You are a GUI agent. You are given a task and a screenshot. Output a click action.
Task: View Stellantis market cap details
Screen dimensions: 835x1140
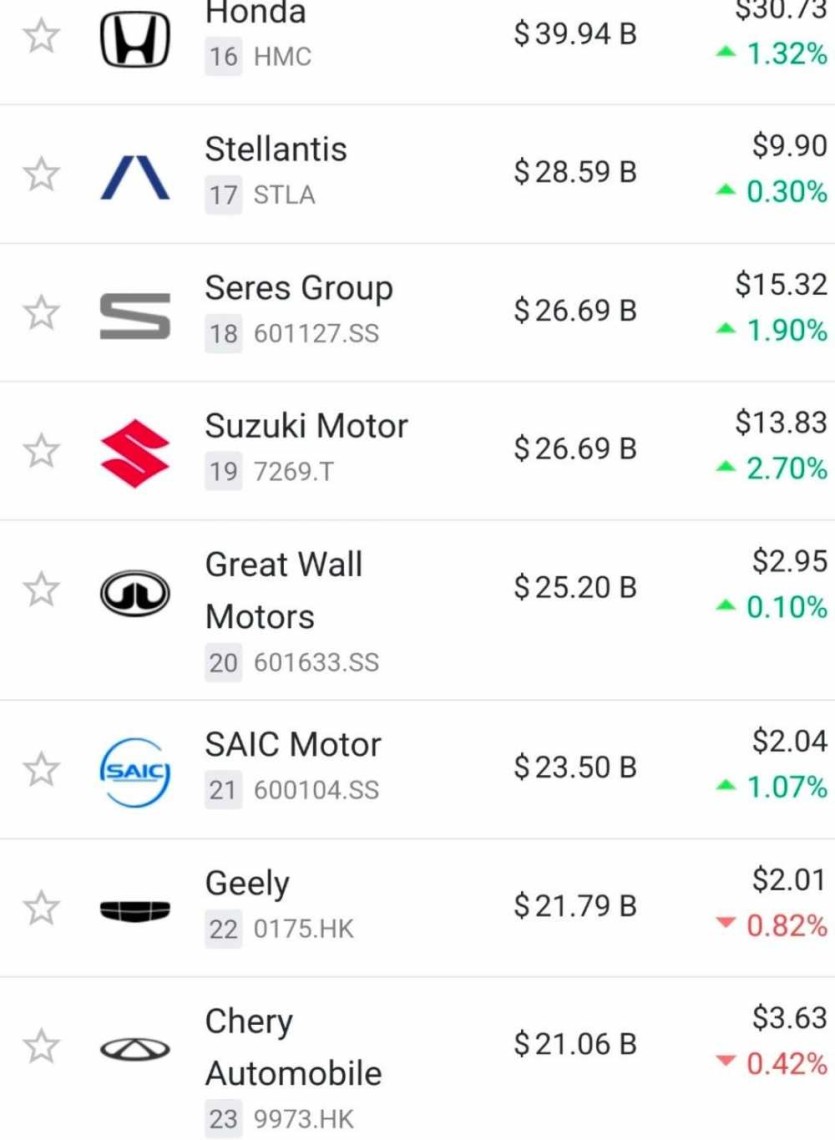575,172
